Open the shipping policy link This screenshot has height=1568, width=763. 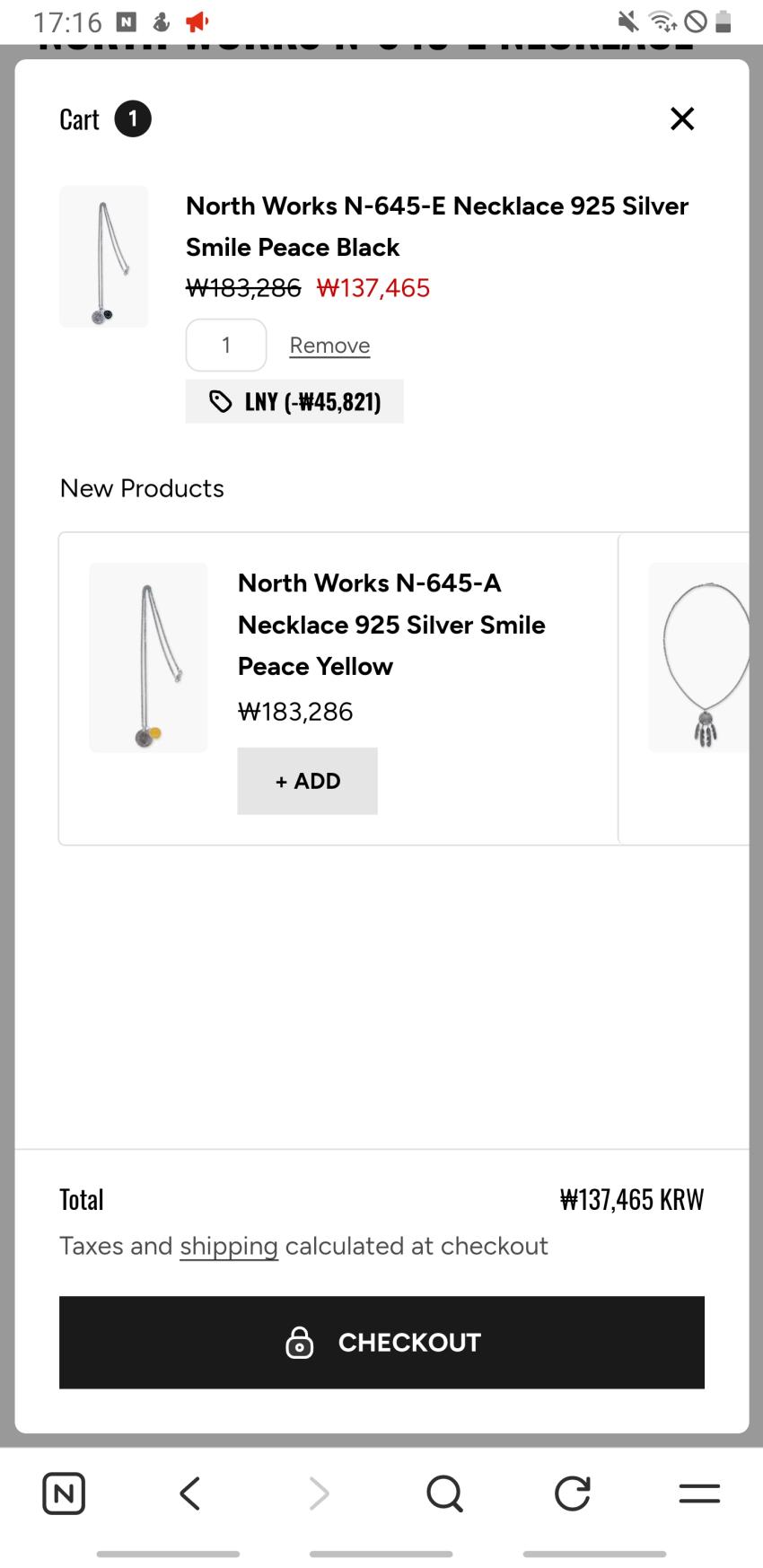click(228, 1246)
